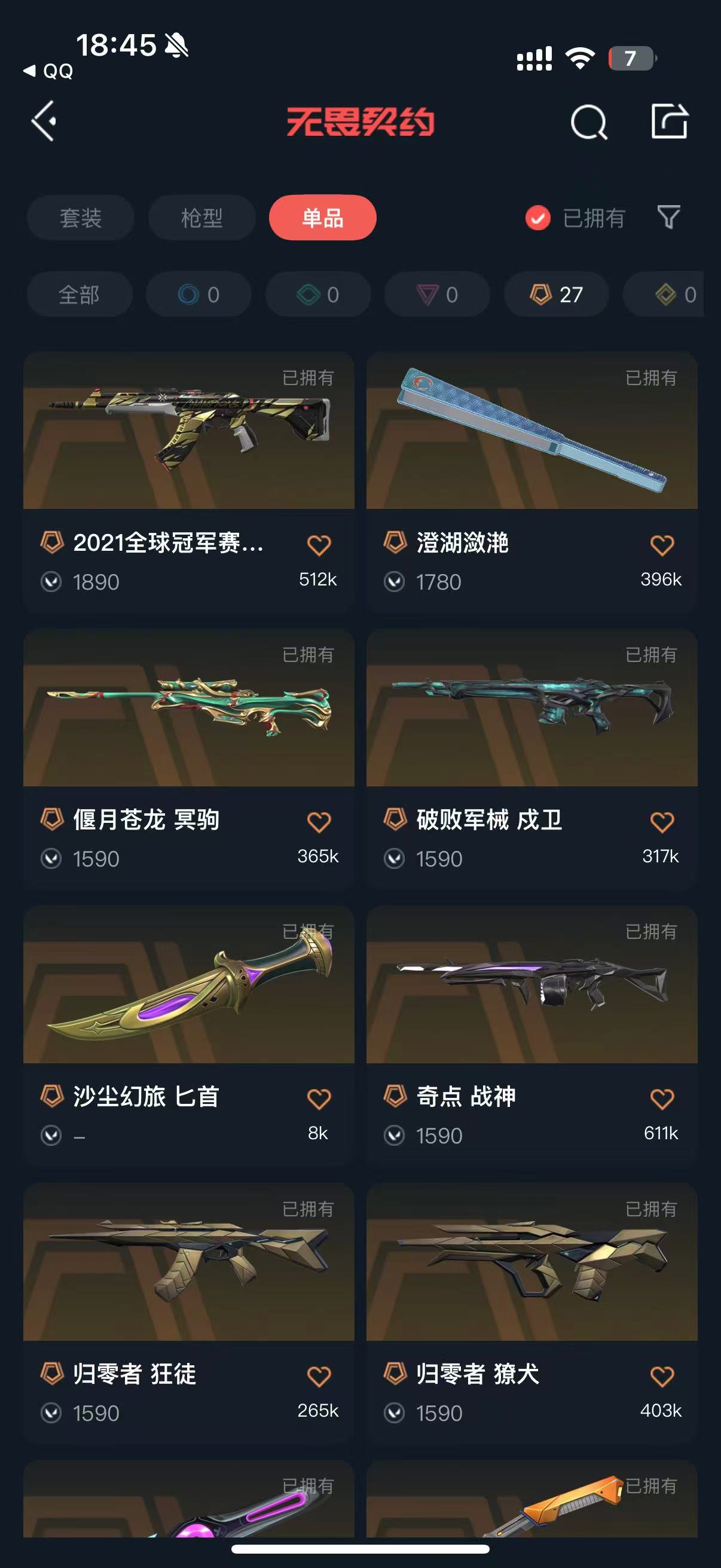
Task: Open the funnel filter options
Action: coord(668,216)
